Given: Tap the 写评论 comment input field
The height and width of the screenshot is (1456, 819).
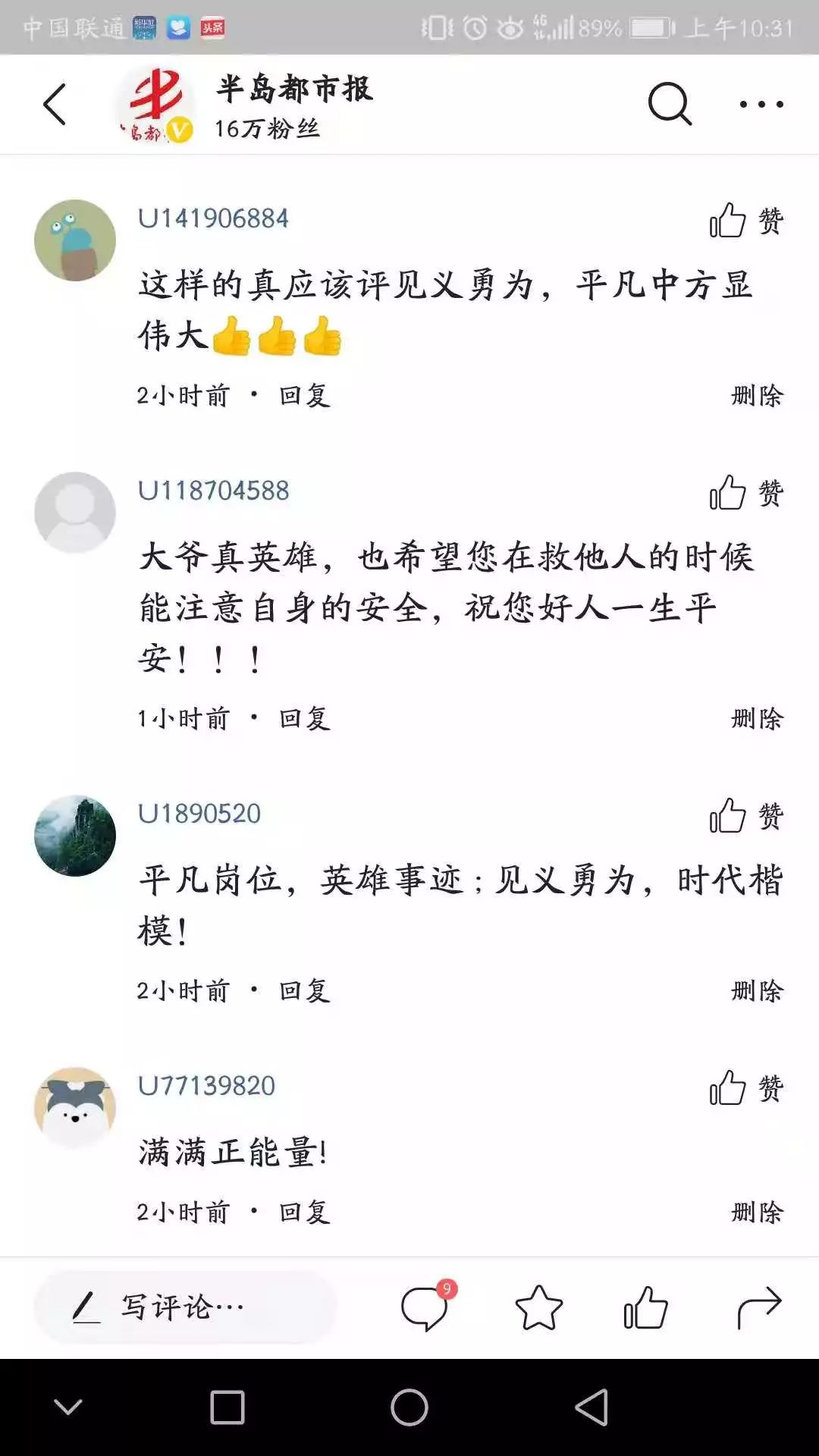Looking at the screenshot, I should point(184,1307).
